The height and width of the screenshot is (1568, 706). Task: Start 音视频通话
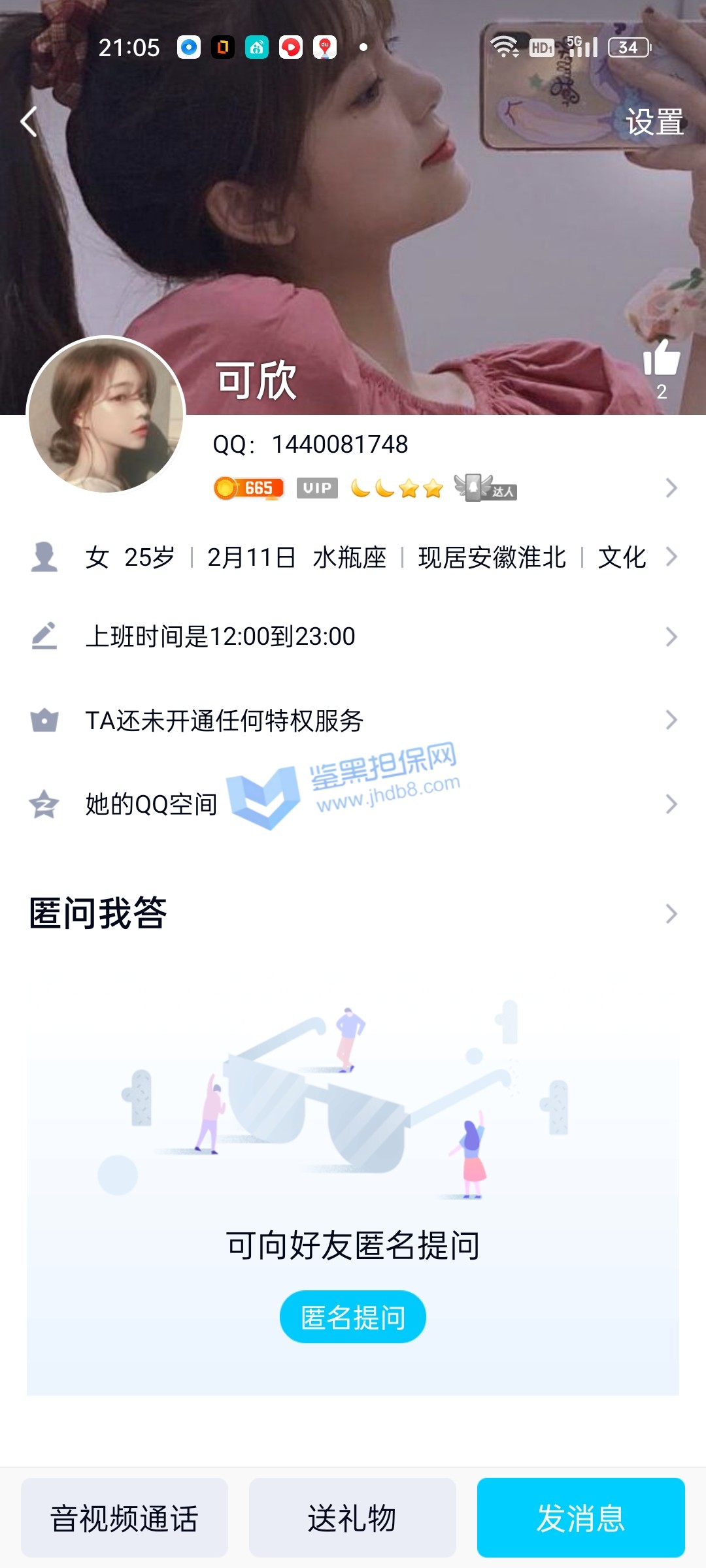coord(124,1518)
